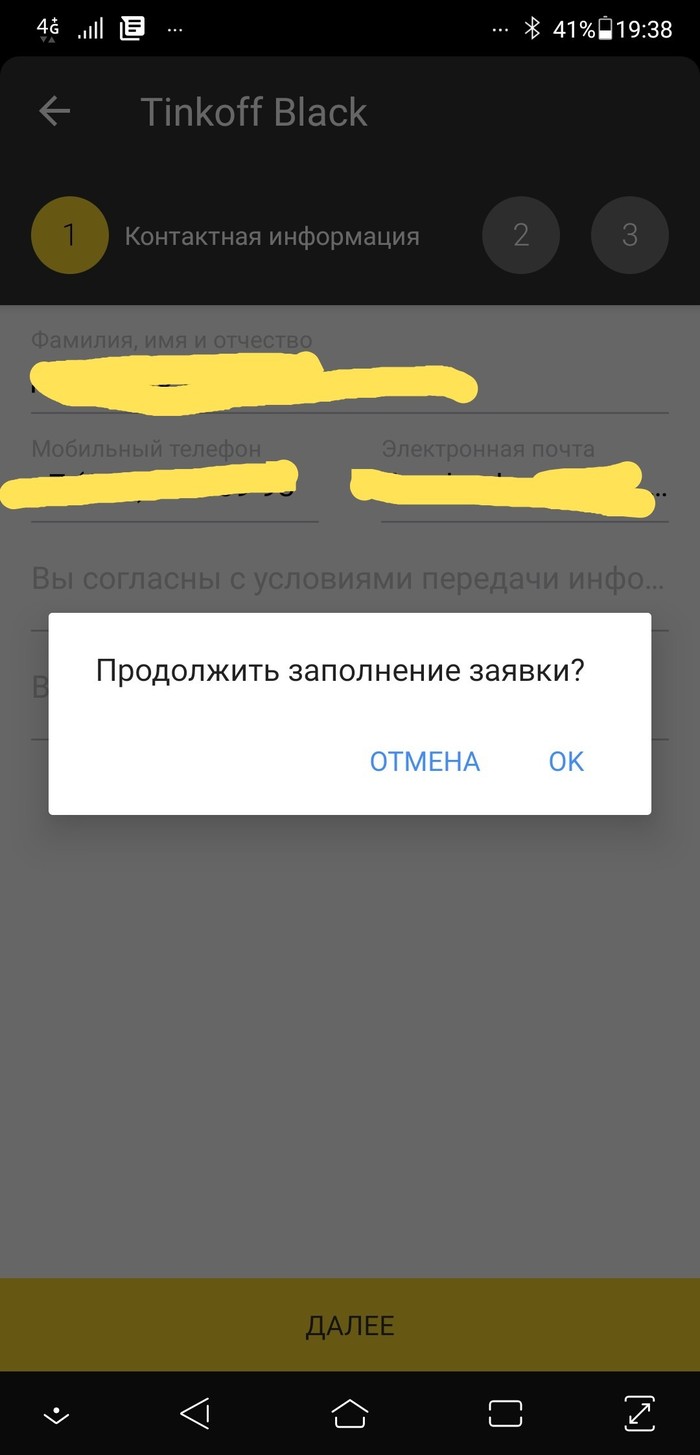This screenshot has height=1455, width=700.
Task: Edit the Мобильный телефон field
Action: pos(175,492)
